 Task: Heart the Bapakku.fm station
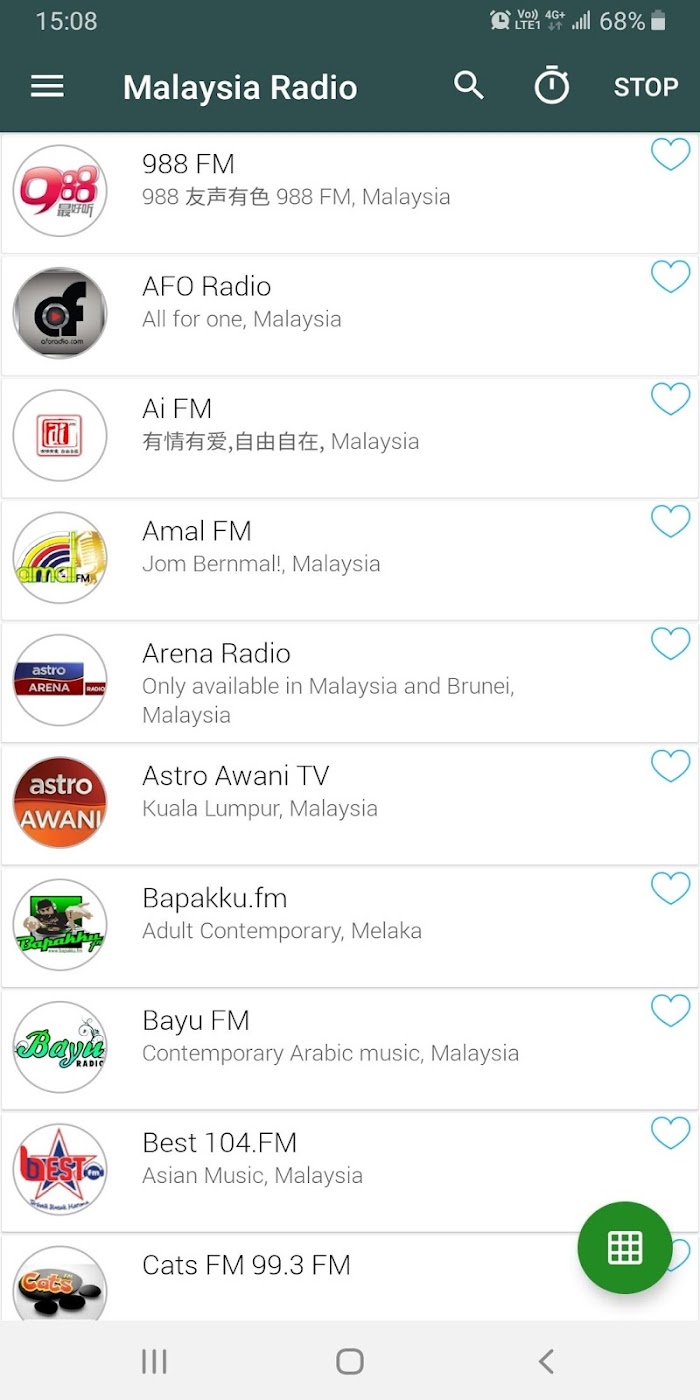click(671, 889)
